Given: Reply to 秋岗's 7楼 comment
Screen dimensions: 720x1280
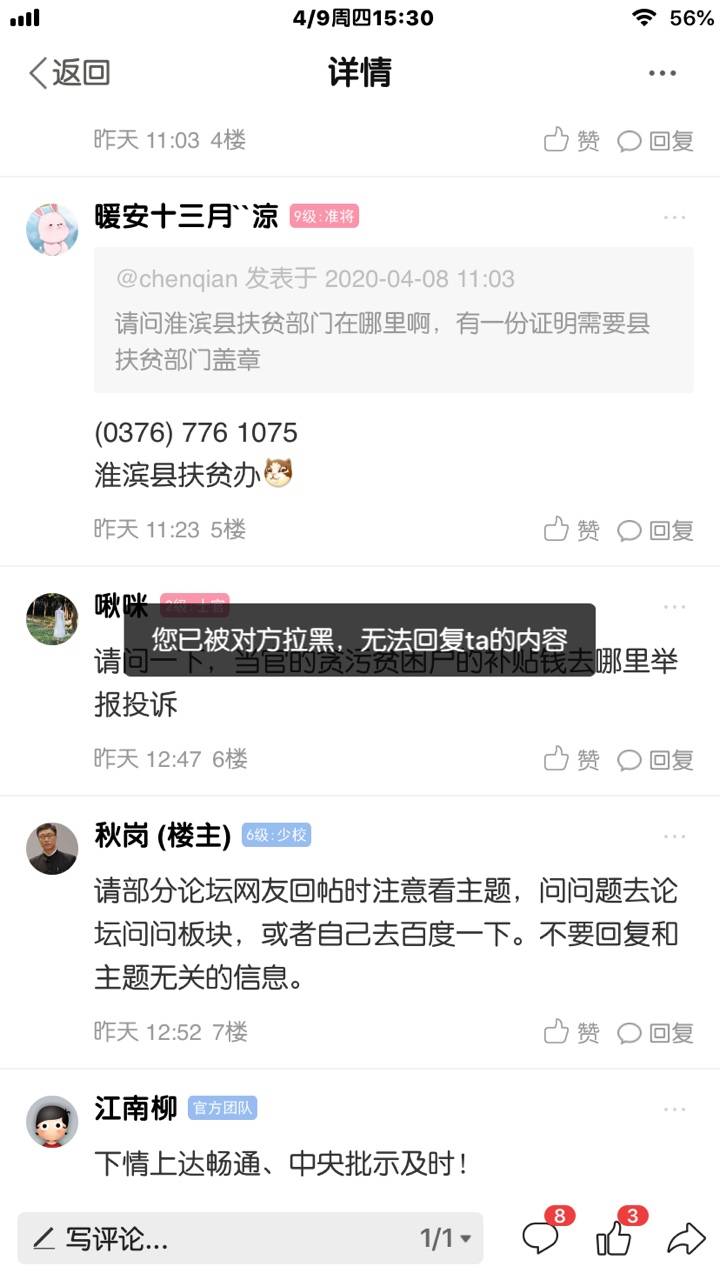Looking at the screenshot, I should tap(656, 1032).
